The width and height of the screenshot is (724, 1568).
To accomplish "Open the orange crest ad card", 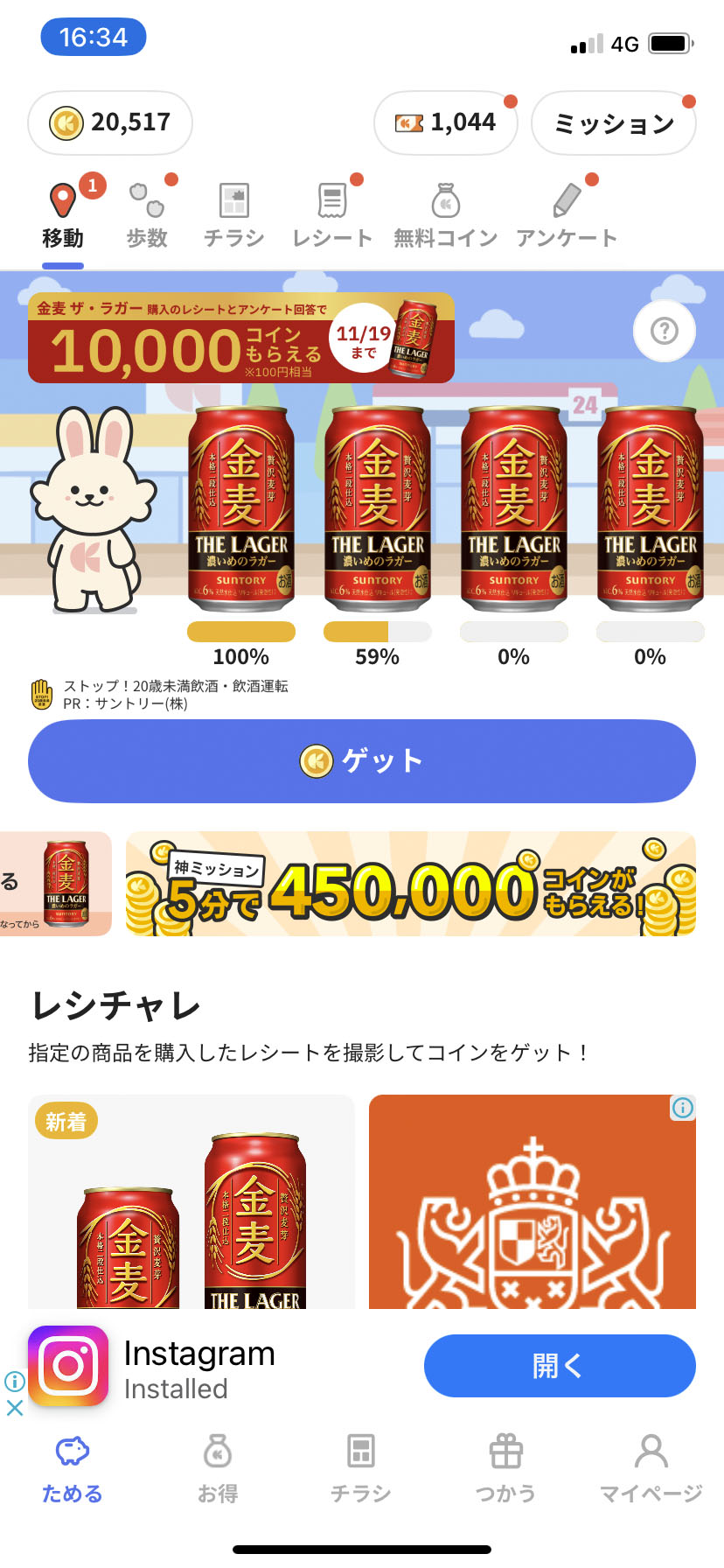I will (532, 1201).
